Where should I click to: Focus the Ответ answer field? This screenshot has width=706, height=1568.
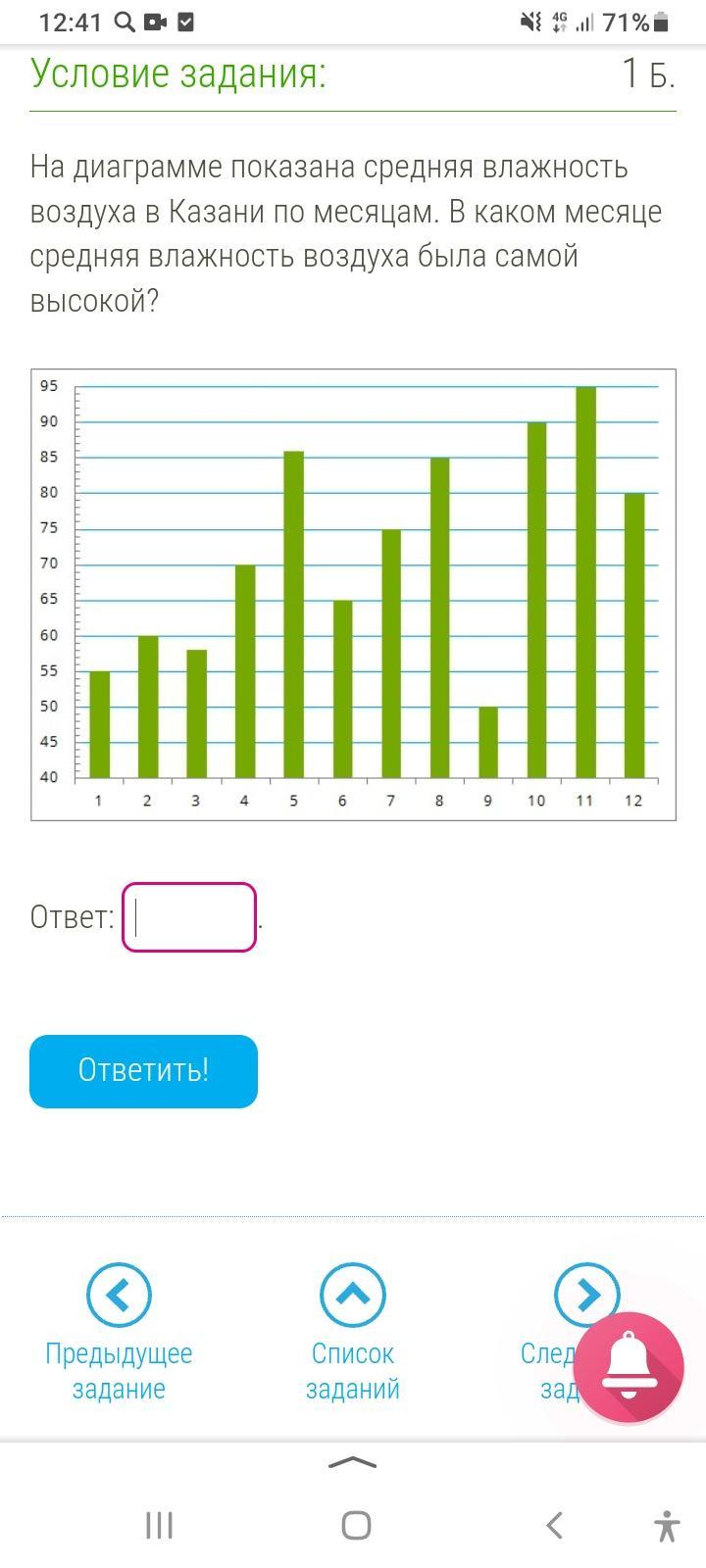[x=189, y=917]
